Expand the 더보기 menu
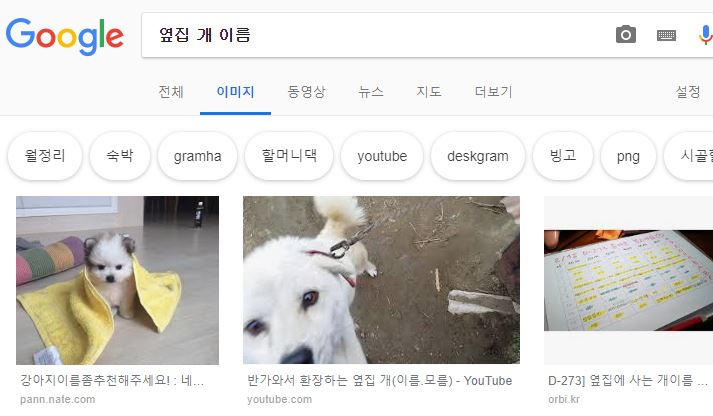This screenshot has height=416, width=713. 493,92
